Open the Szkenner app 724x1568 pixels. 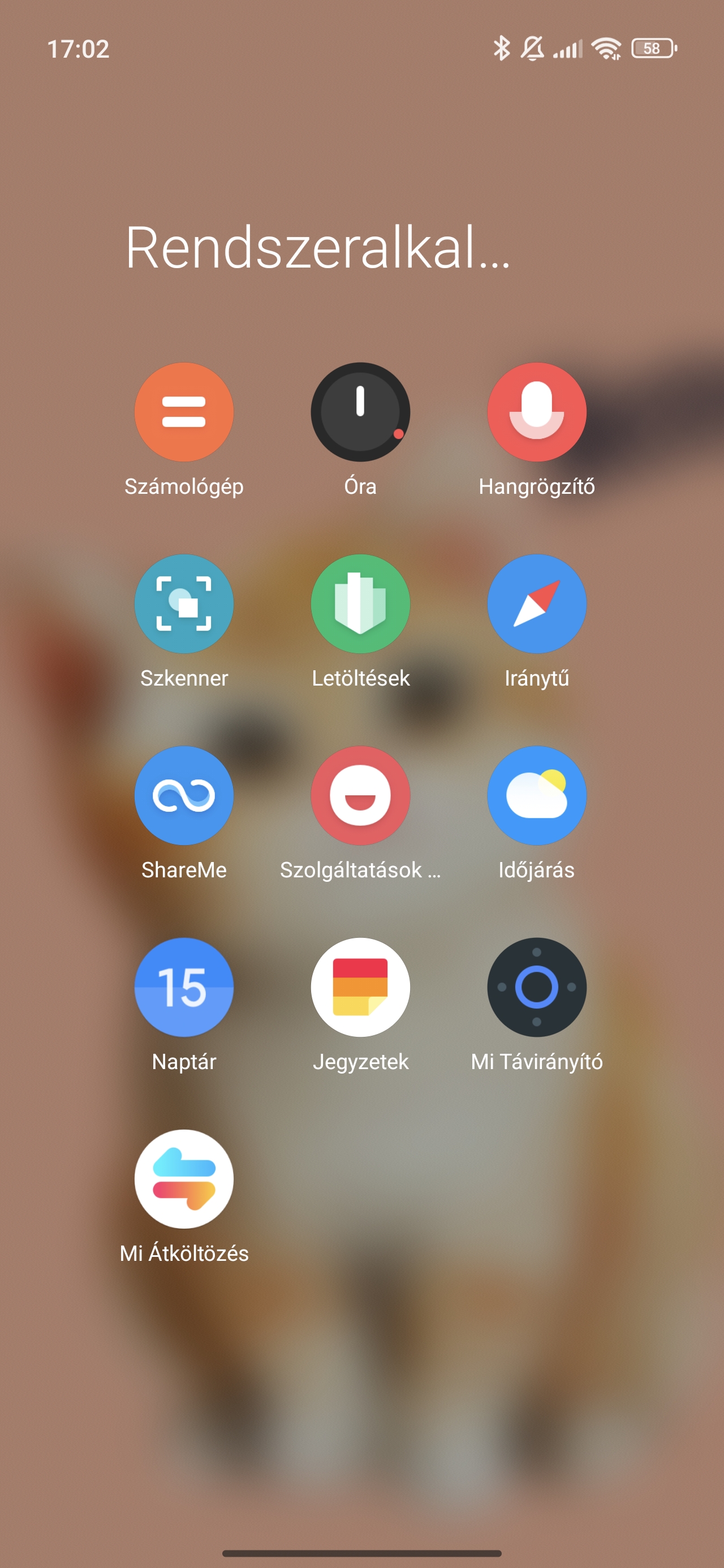click(x=184, y=604)
